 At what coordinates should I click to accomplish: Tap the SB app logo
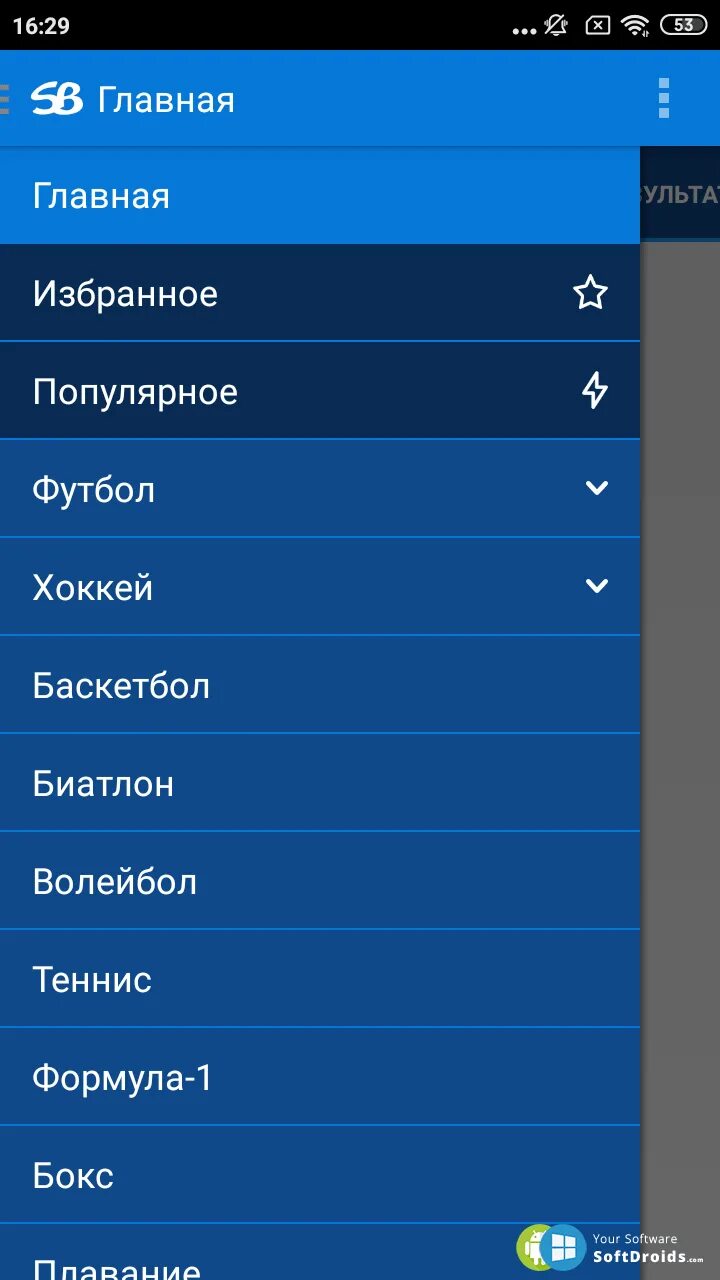60,98
